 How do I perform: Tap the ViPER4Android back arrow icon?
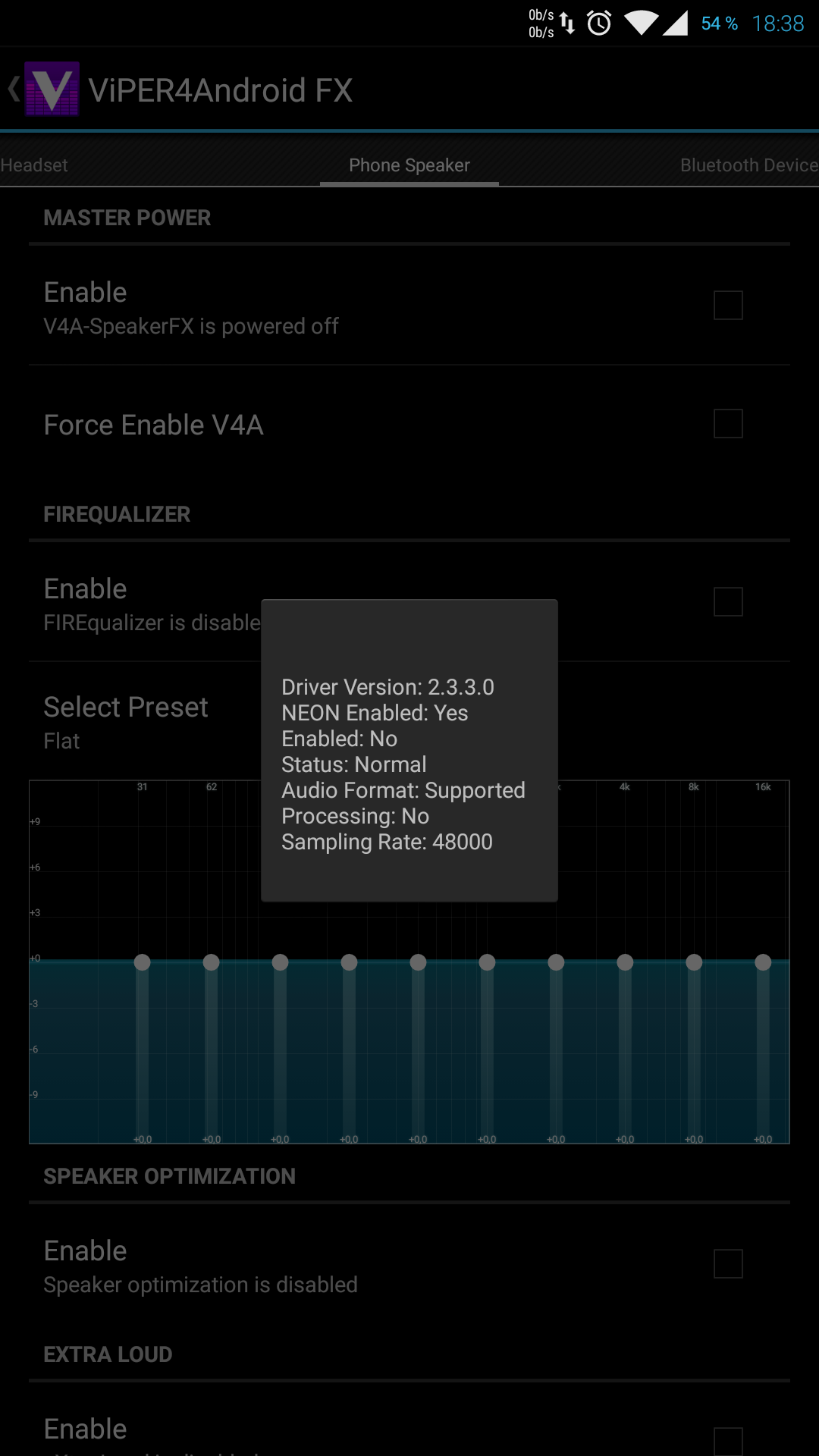(x=14, y=89)
